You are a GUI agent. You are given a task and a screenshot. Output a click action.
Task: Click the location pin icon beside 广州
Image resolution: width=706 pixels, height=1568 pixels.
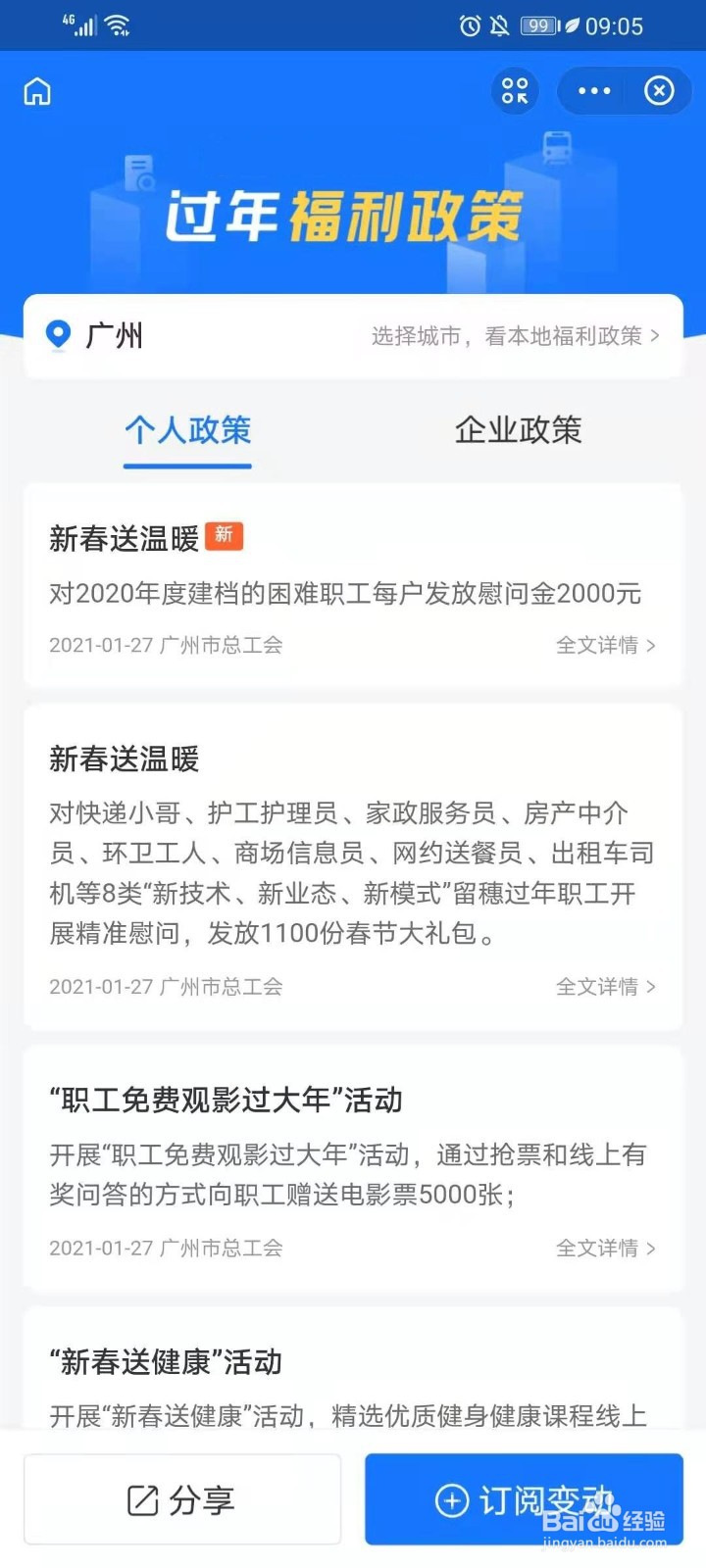58,335
